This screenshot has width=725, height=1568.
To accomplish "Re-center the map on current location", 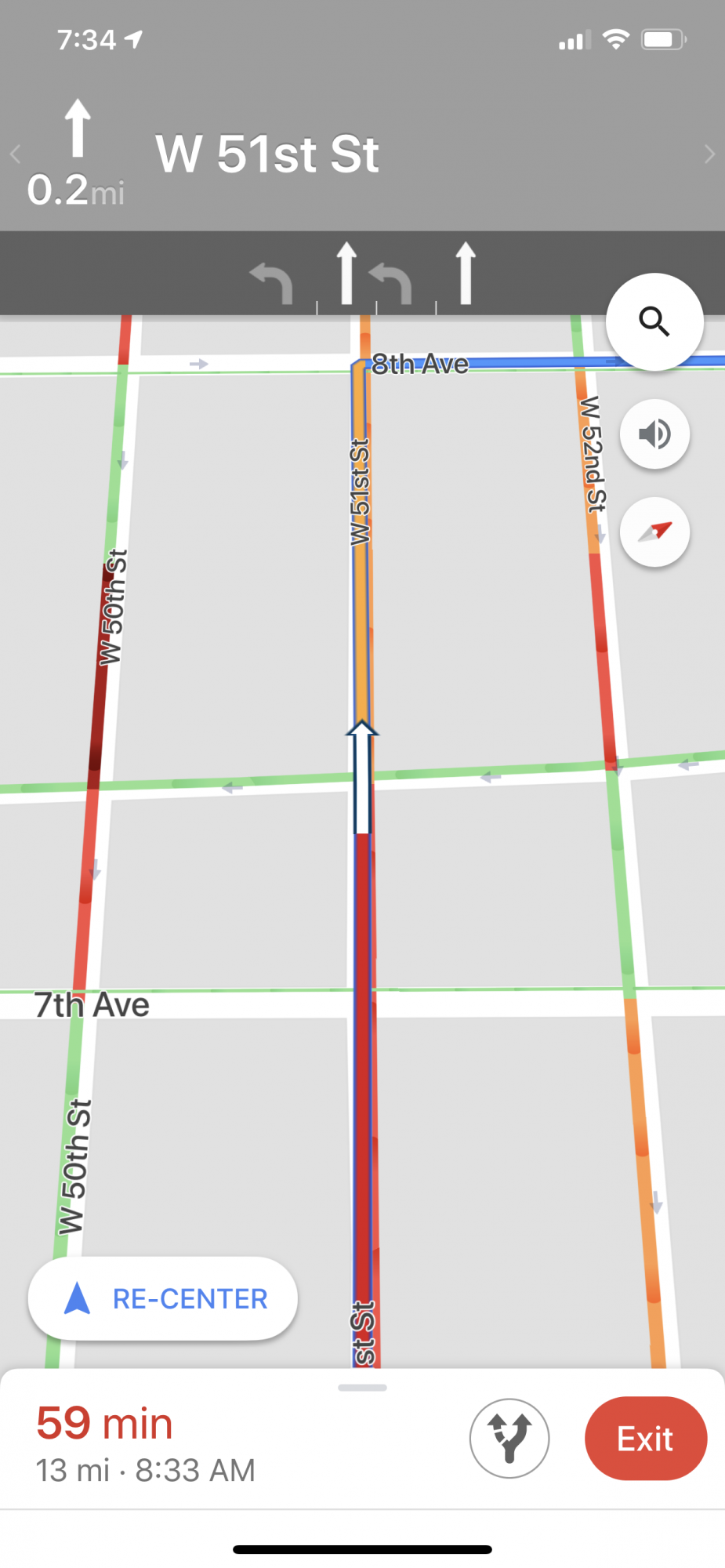I will click(163, 1298).
